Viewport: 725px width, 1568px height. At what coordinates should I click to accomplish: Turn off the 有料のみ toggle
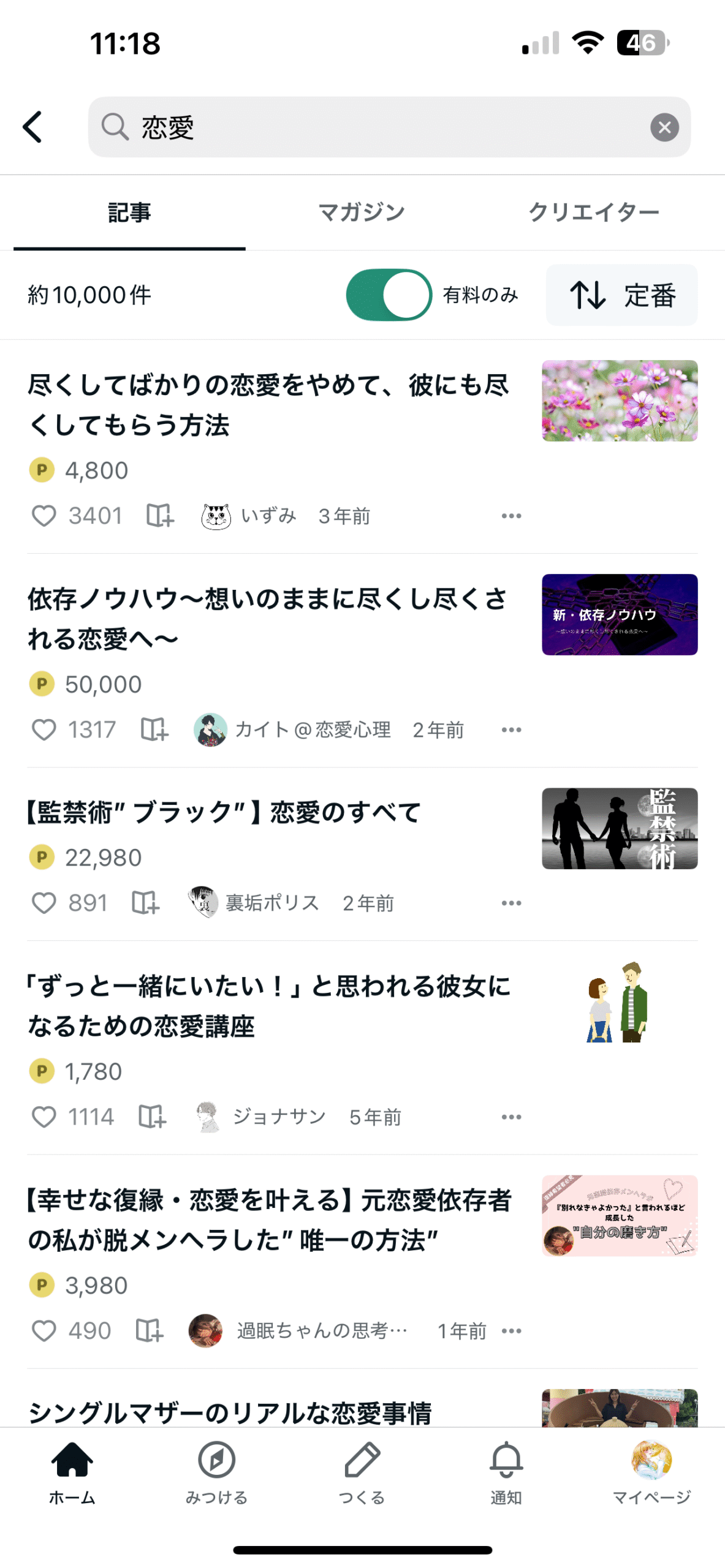[389, 295]
